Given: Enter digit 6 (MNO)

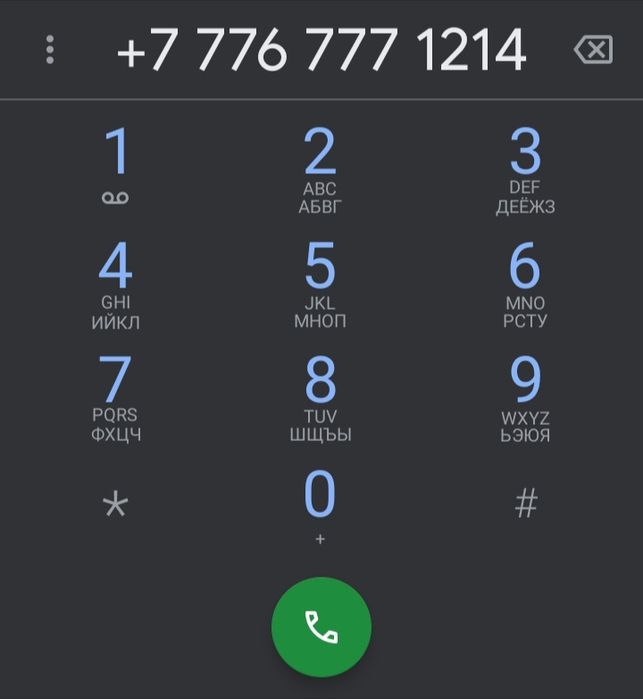Looking at the screenshot, I should 525,283.
